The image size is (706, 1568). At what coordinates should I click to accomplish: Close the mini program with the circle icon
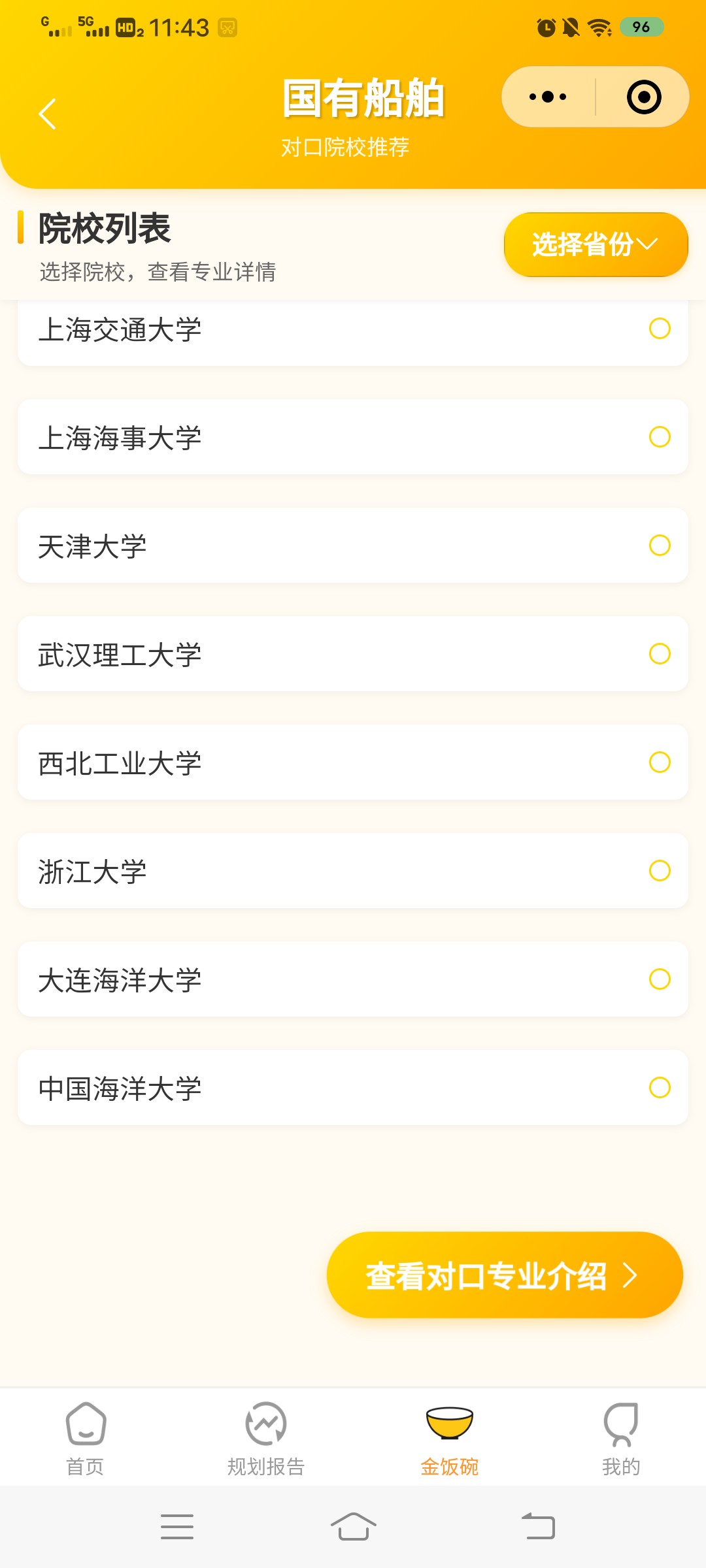coord(643,97)
